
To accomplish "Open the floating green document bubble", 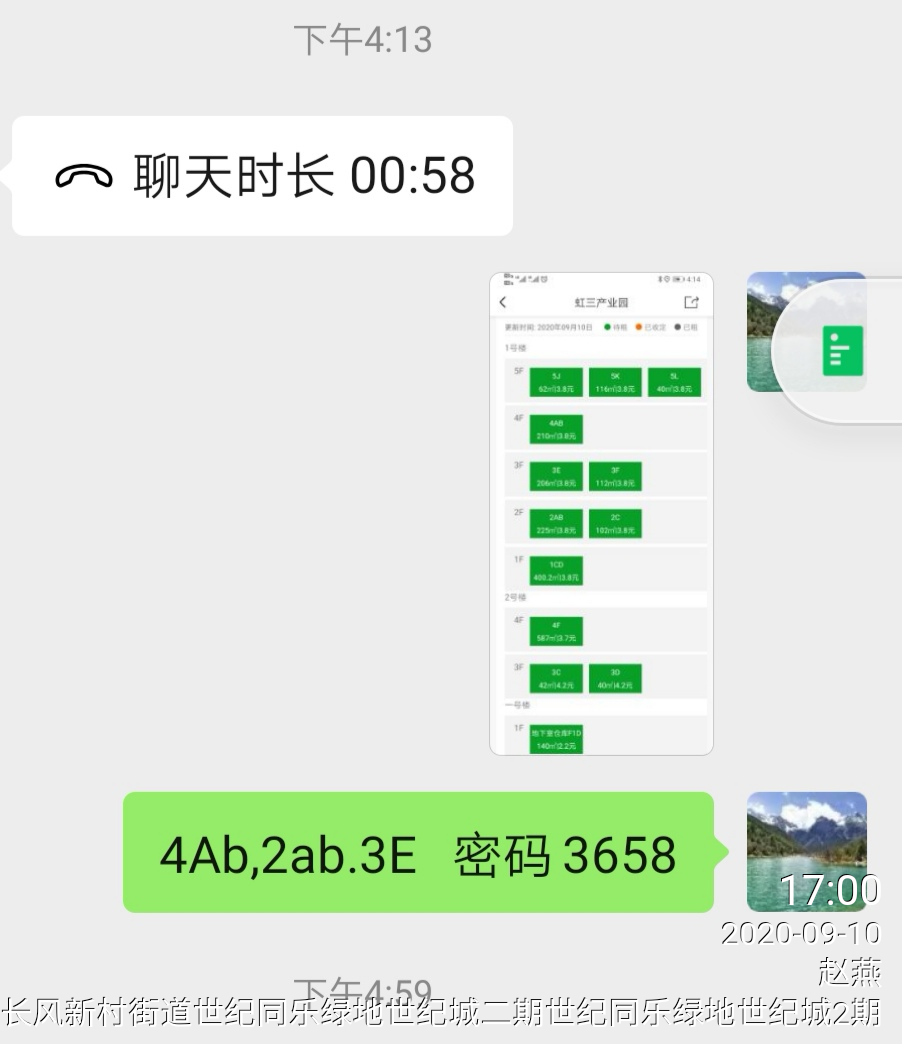I will coord(842,351).
